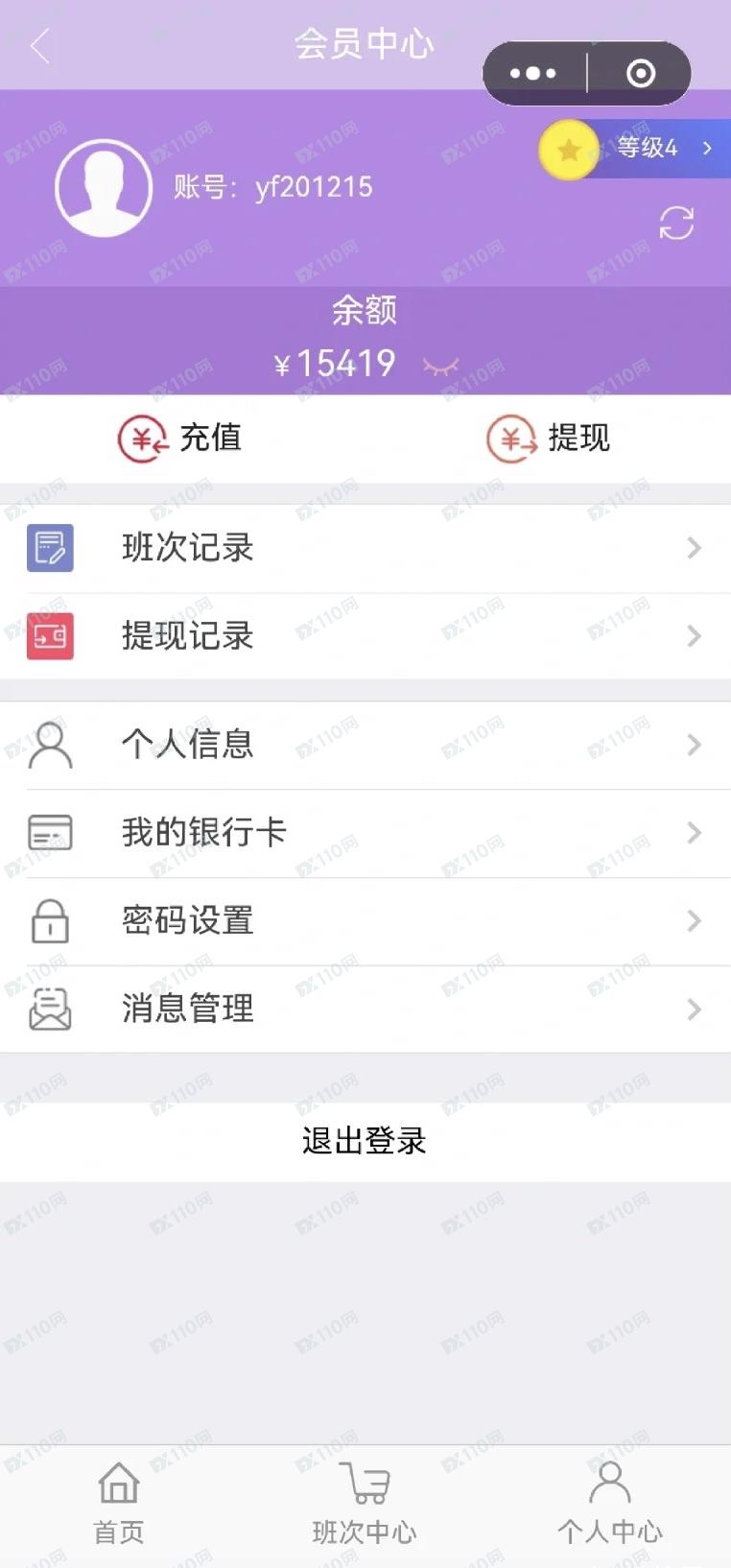Viewport: 731px width, 1568px height.
Task: Open 个人信息 personal info
Action: [x=365, y=745]
